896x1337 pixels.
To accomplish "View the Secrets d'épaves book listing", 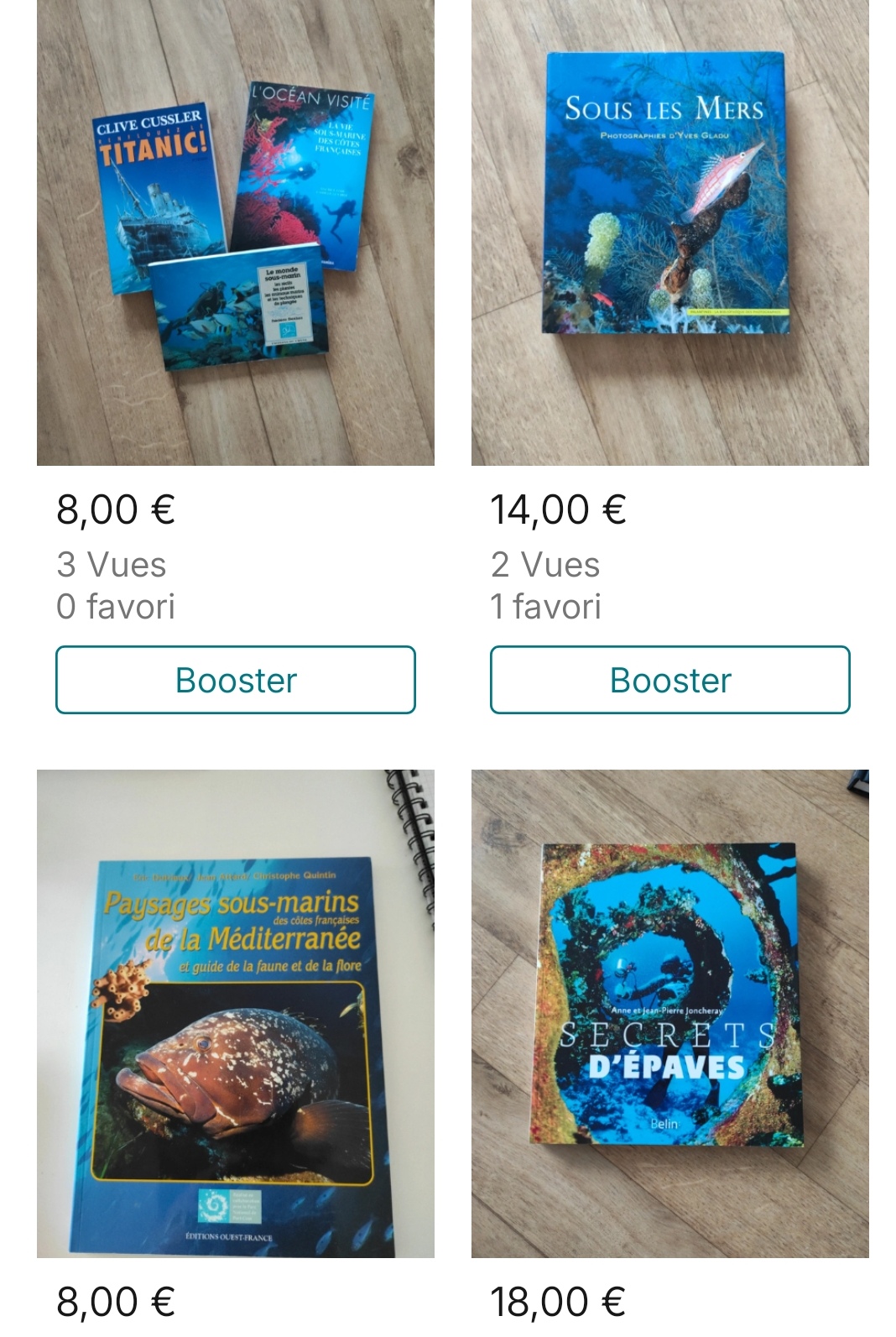I will coord(669,1013).
